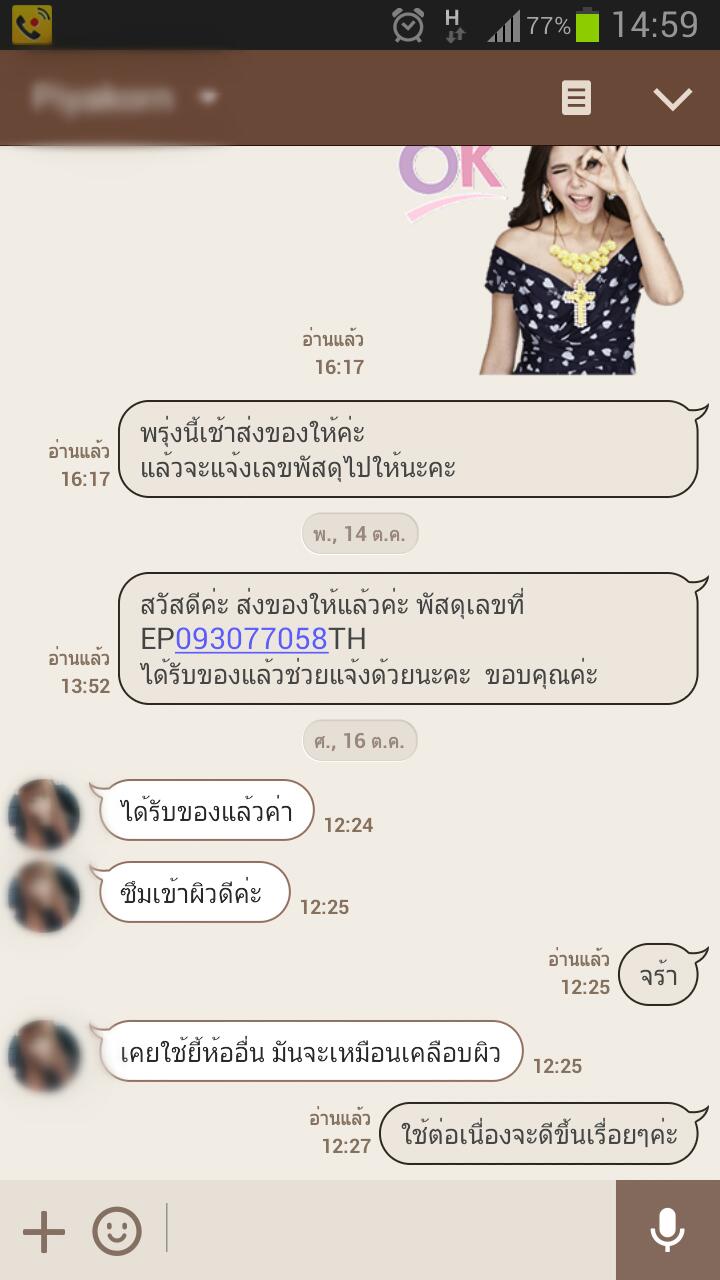Tap the plus attachment button
The image size is (720, 1280).
(44, 1231)
